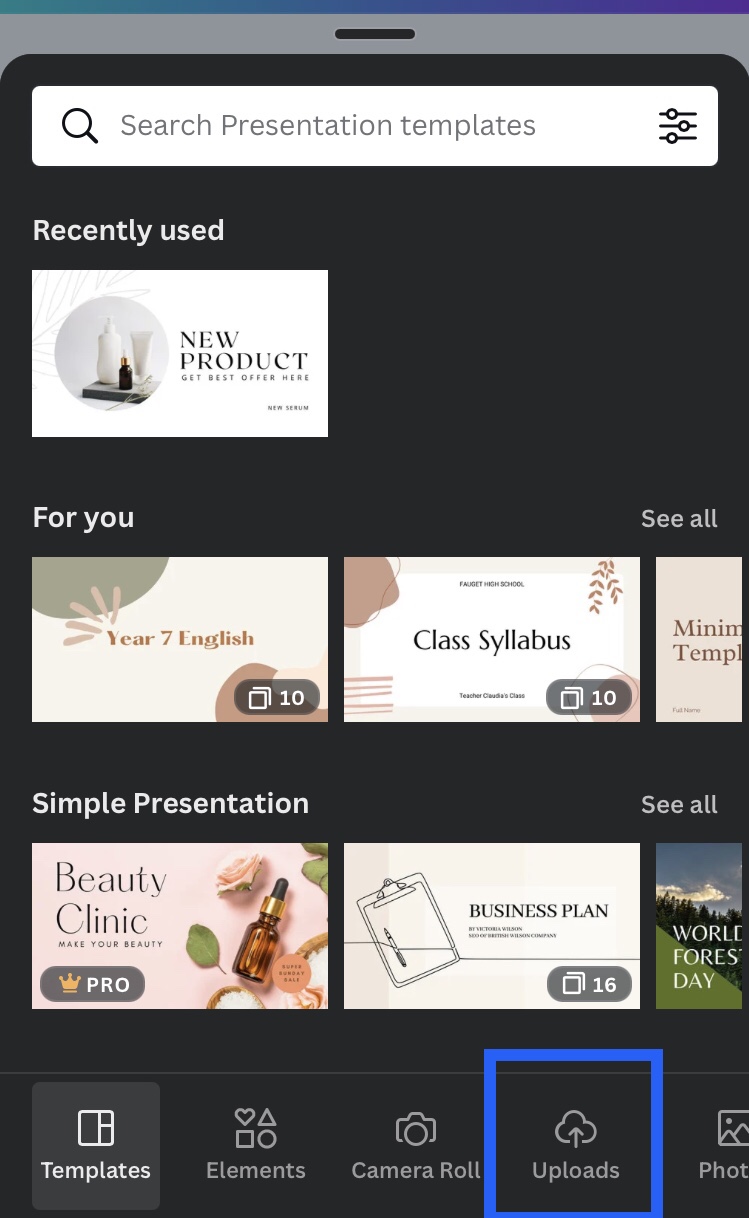749x1218 pixels.
Task: Open the World Forest Day template
Action: tap(703, 925)
